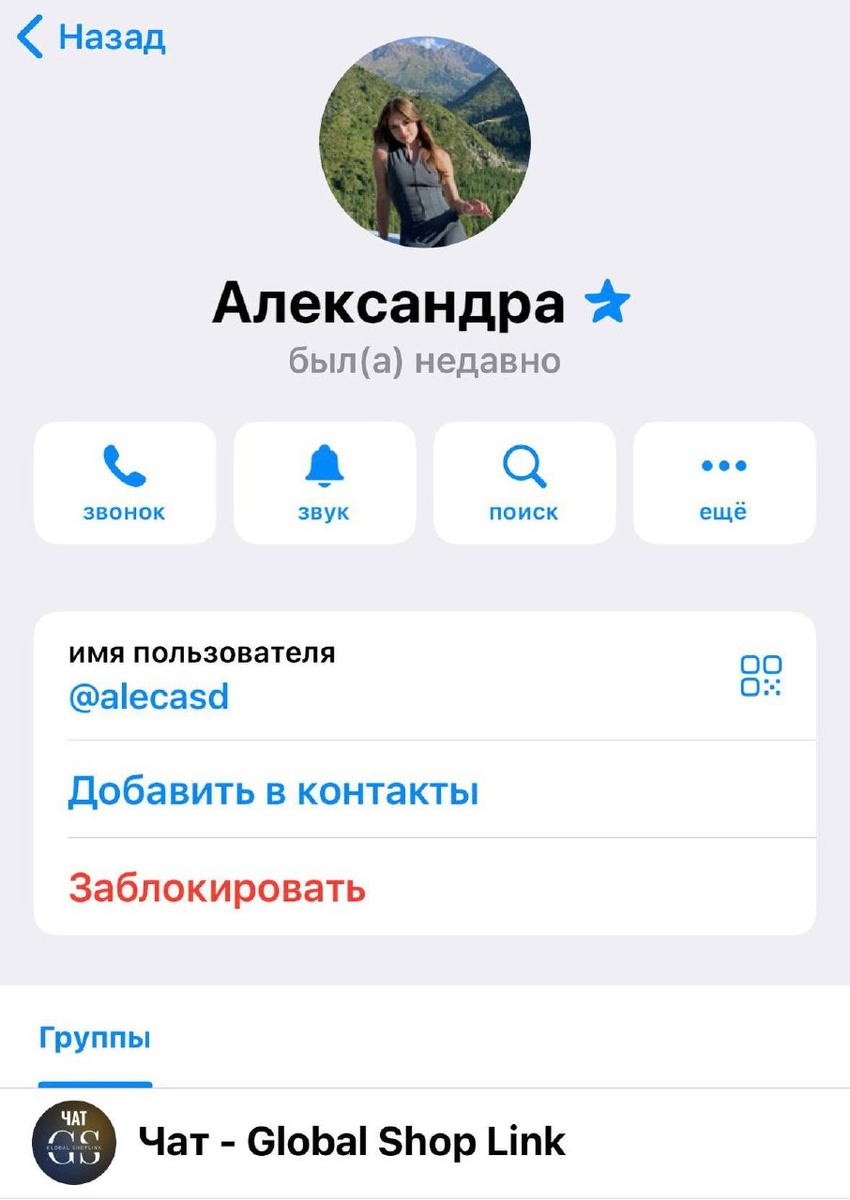Block this user with Заблокировать
This screenshot has width=850, height=1200.
point(217,887)
